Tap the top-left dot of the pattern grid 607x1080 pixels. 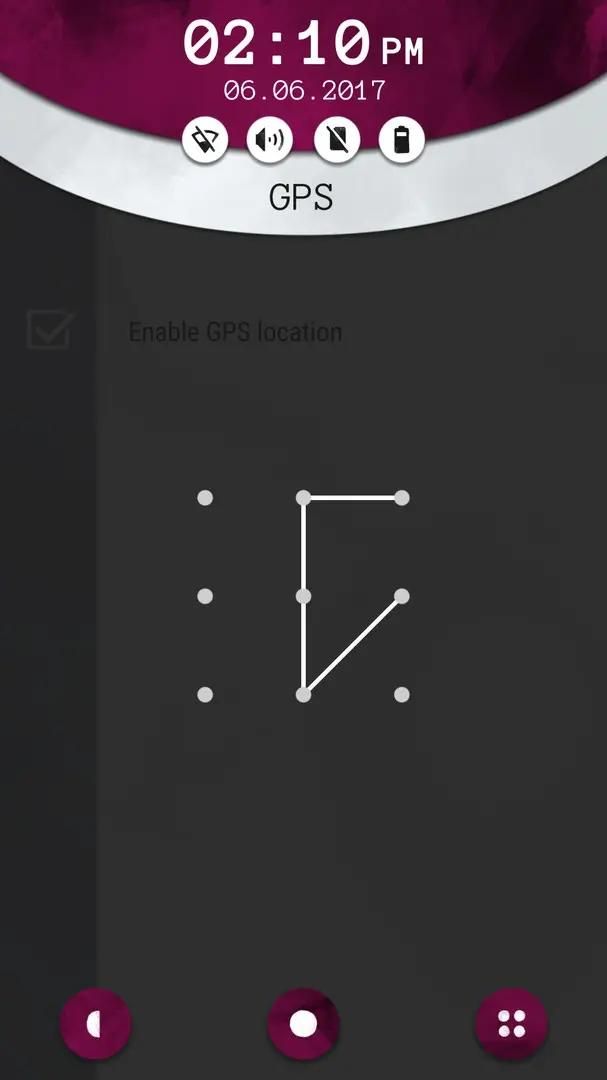pos(205,497)
